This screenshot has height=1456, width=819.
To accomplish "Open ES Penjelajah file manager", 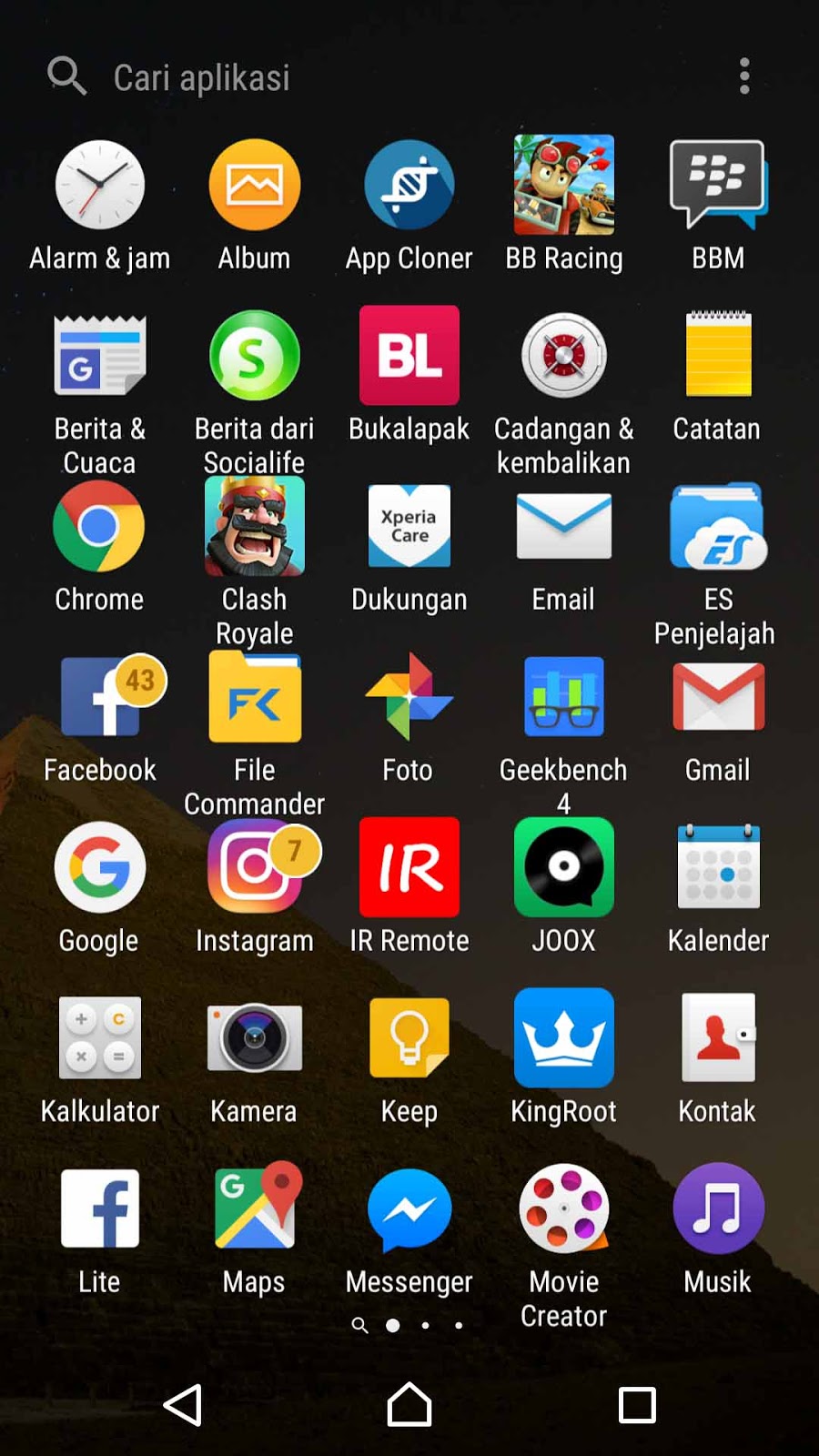I will [x=718, y=527].
